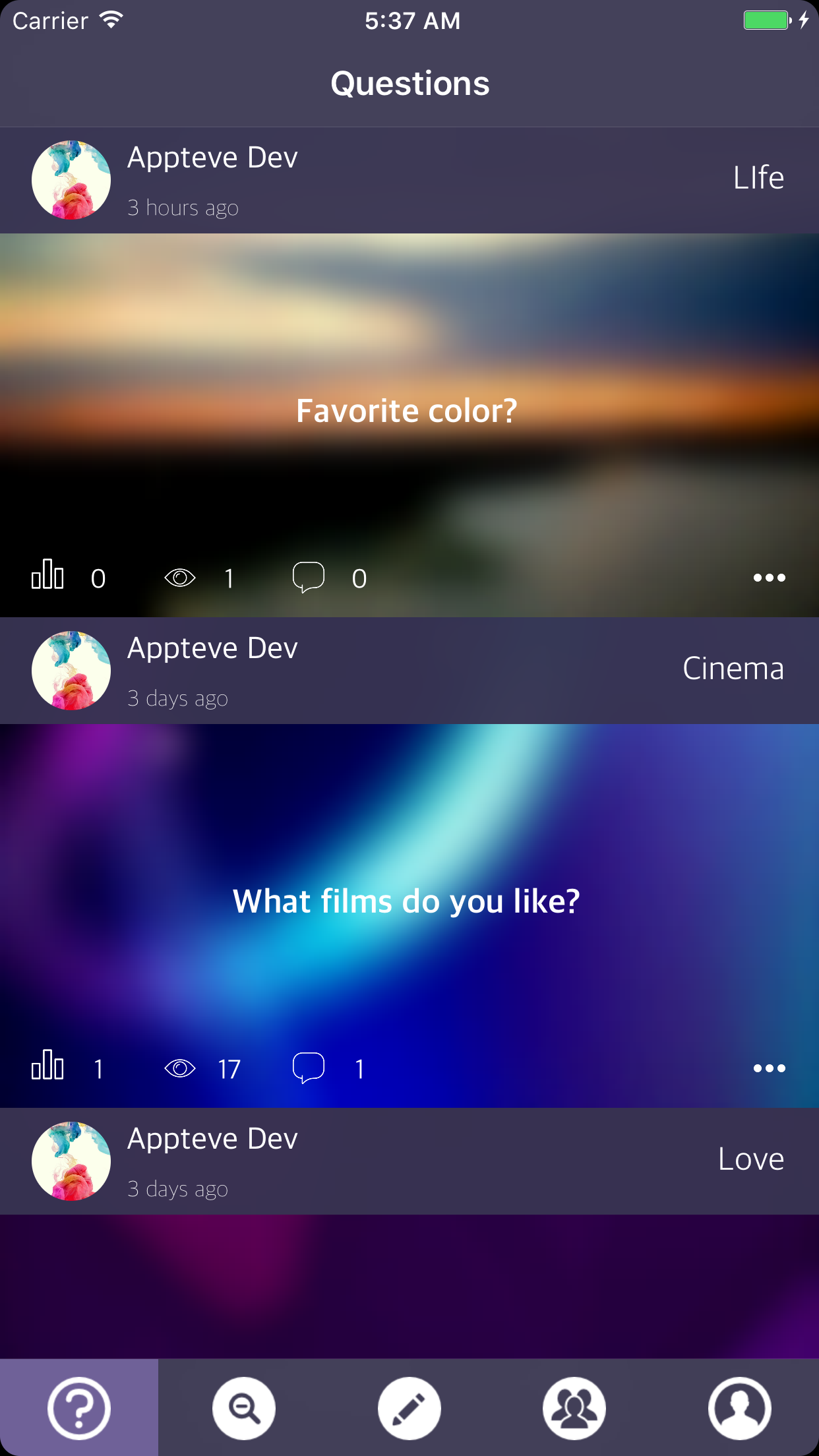This screenshot has height=1456, width=819.
Task: Switch to the search tab
Action: coord(244,1409)
